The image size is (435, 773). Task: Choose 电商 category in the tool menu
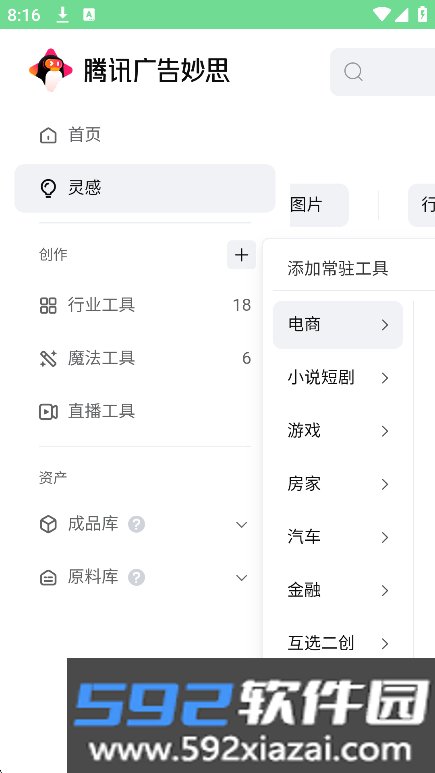click(338, 325)
